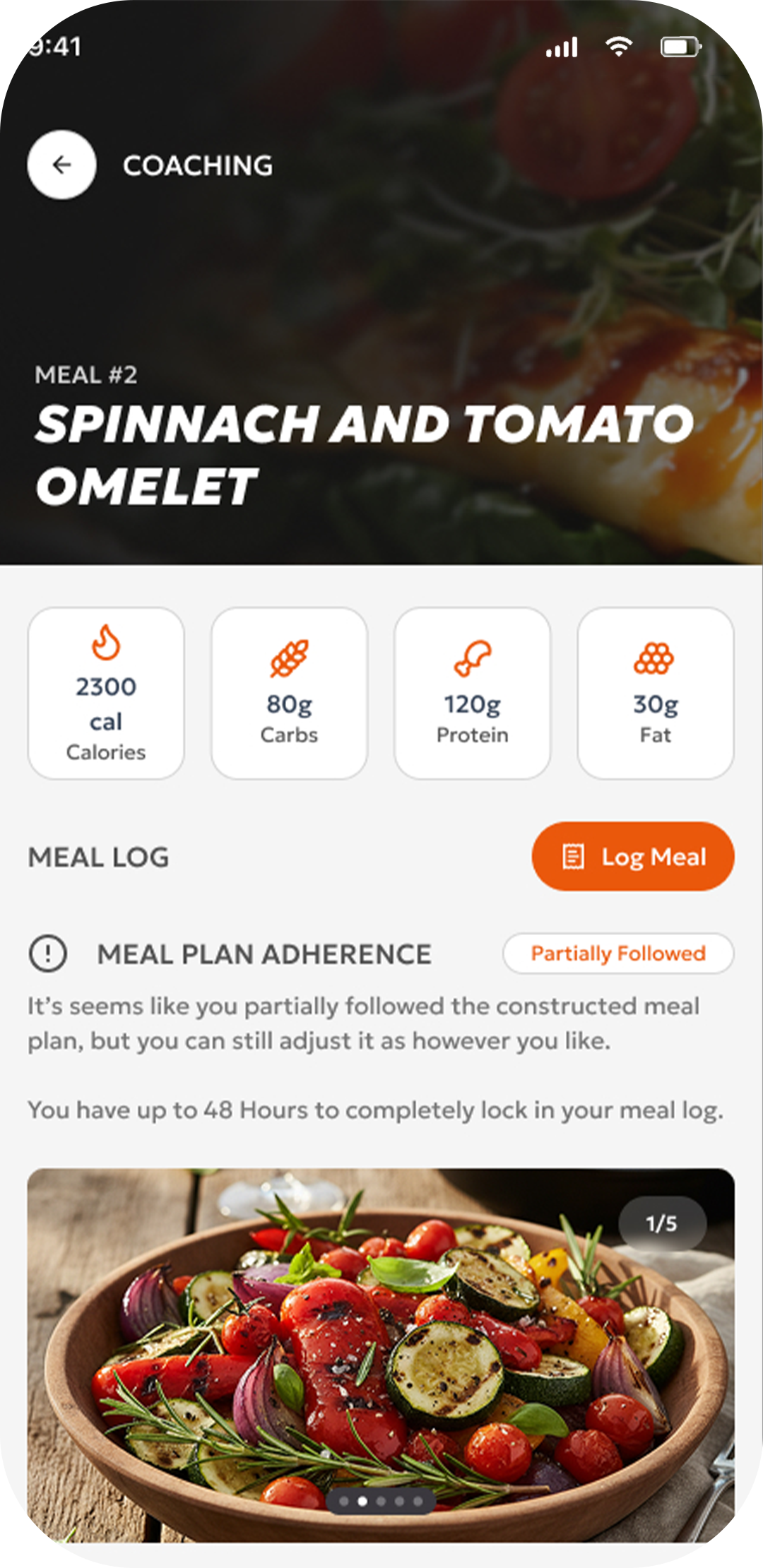
Task: Click the MEAL LOG section header
Action: [97, 857]
